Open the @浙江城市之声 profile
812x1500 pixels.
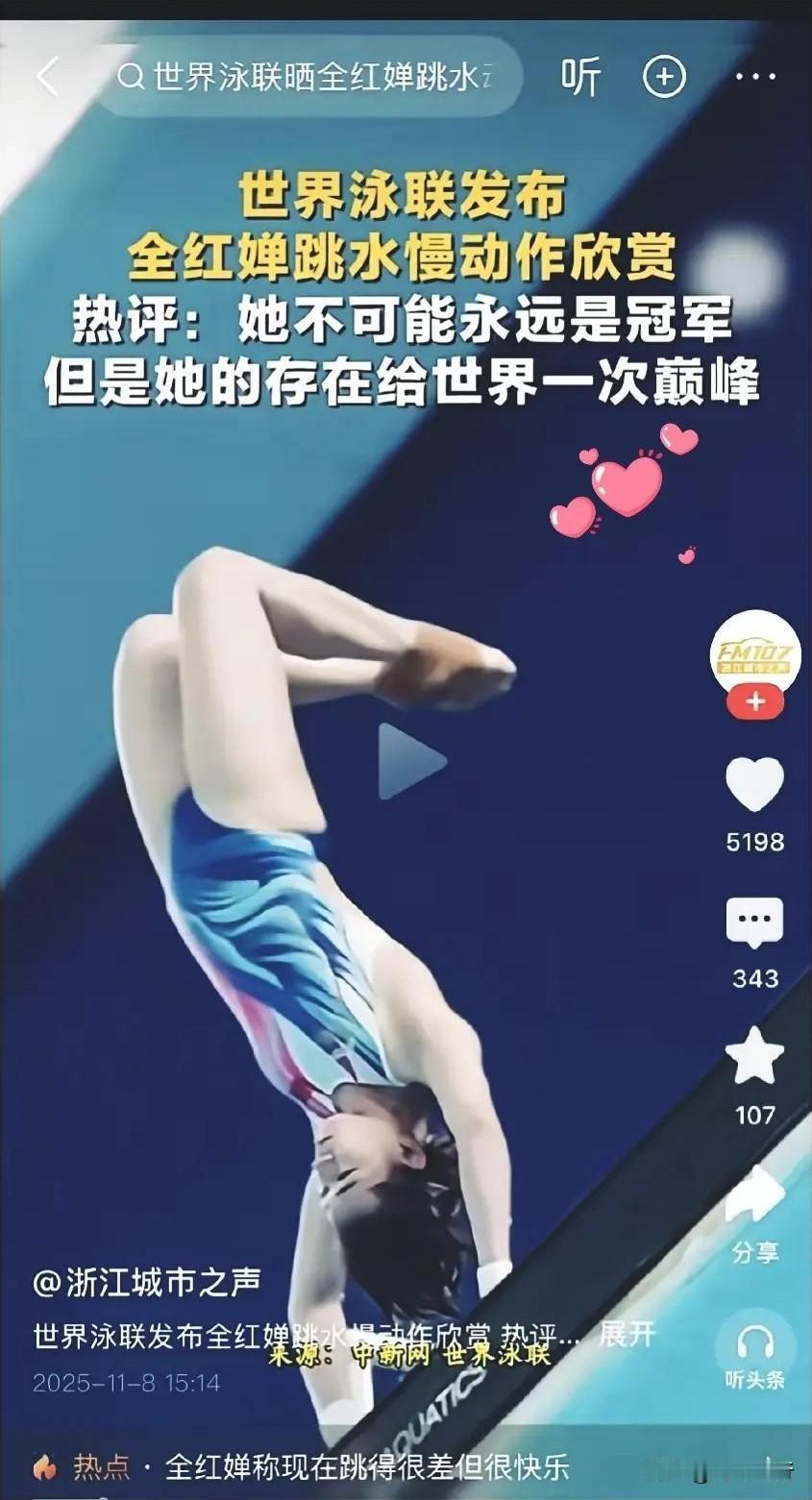tap(147, 1281)
